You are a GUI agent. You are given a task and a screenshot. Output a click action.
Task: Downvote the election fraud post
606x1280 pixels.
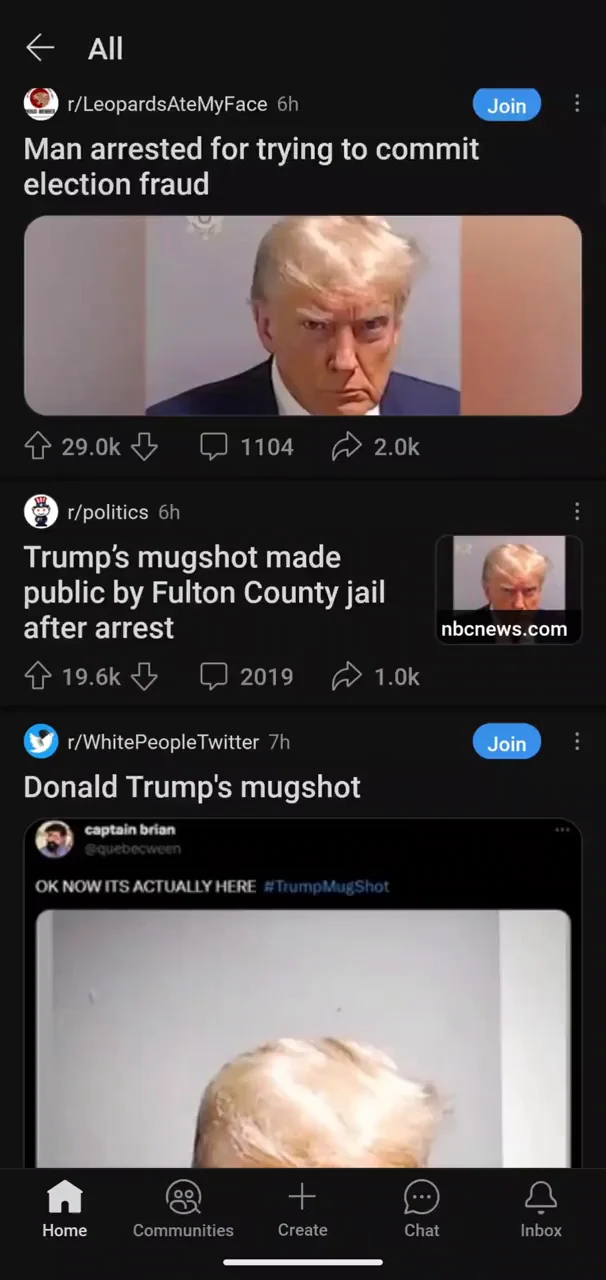tap(145, 447)
